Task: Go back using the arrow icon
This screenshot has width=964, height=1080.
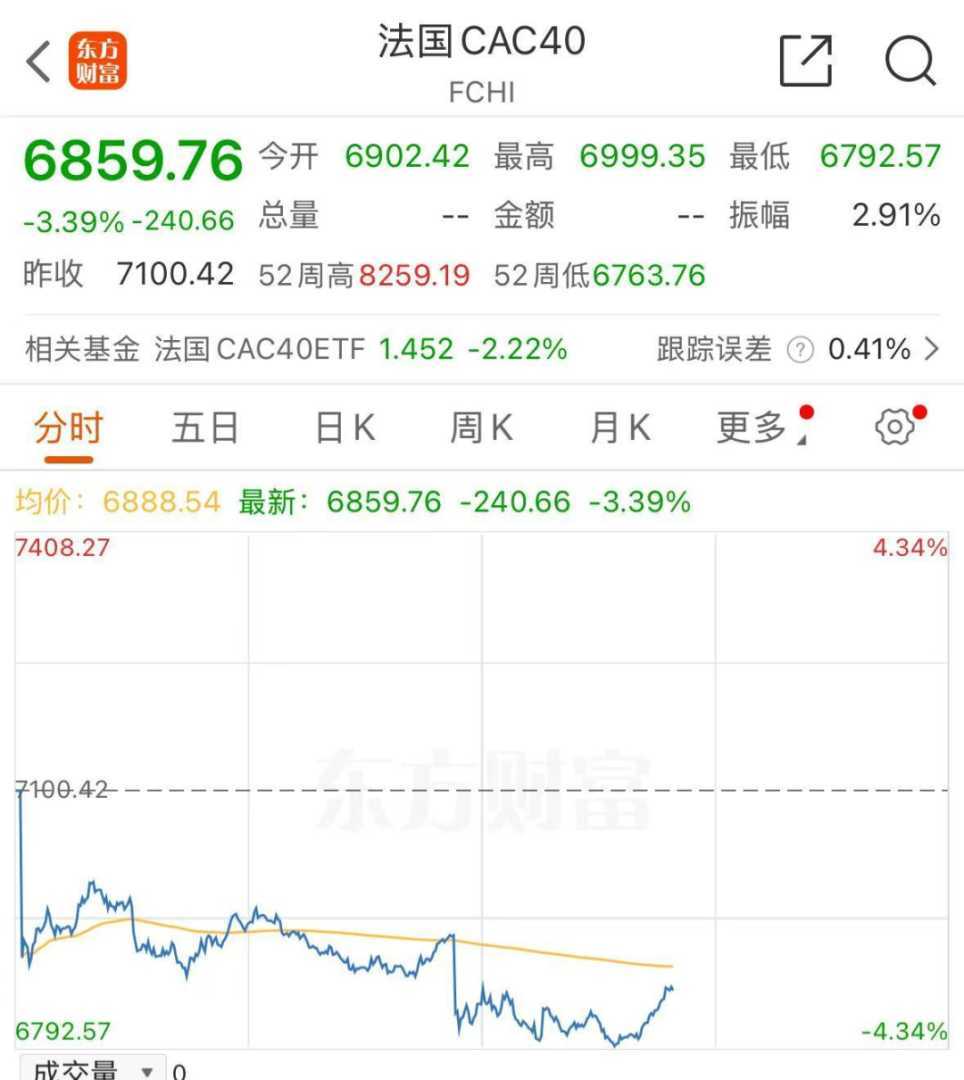Action: pyautogui.click(x=39, y=62)
